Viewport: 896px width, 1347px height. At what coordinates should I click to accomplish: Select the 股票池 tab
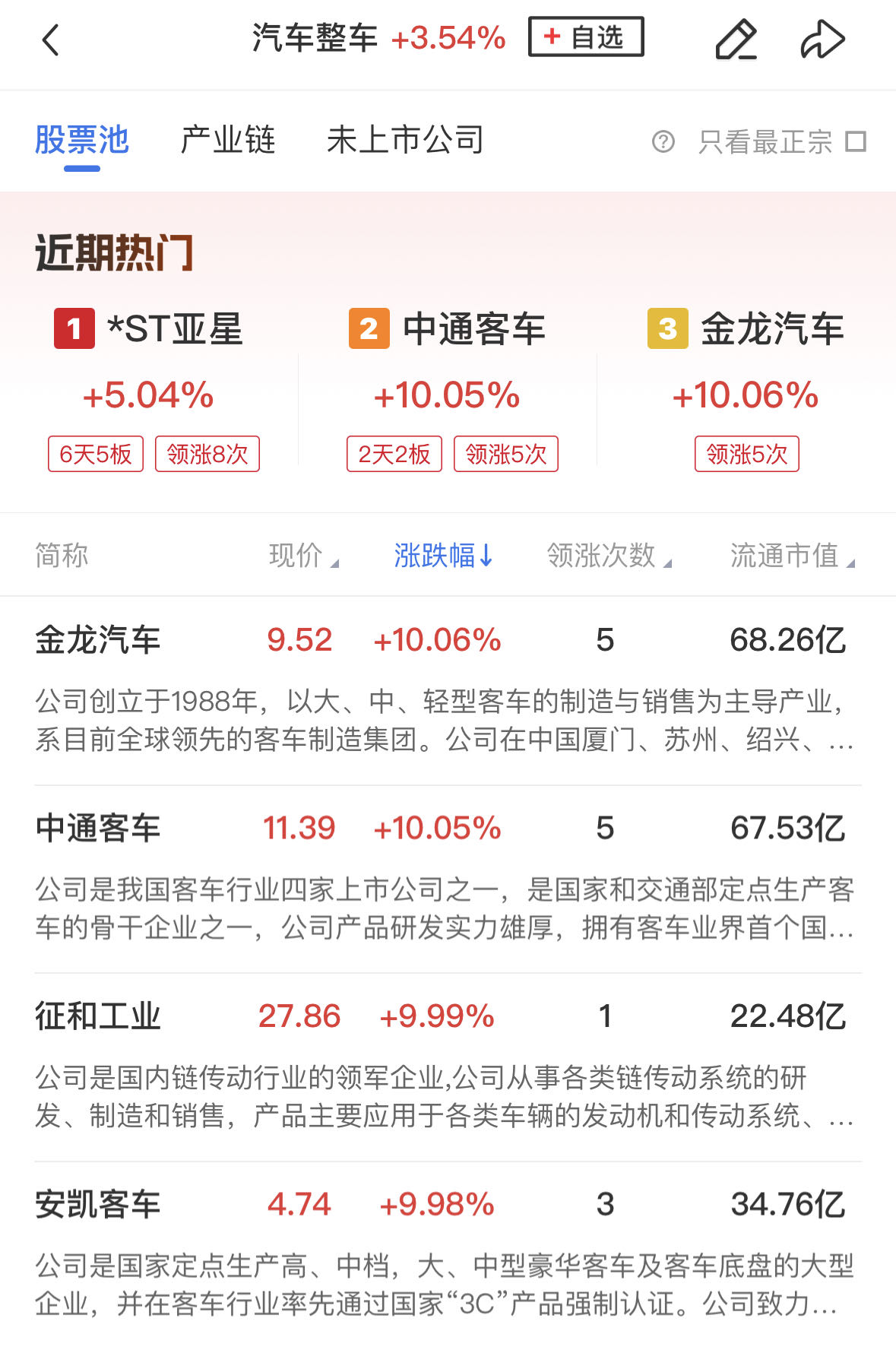(x=82, y=141)
